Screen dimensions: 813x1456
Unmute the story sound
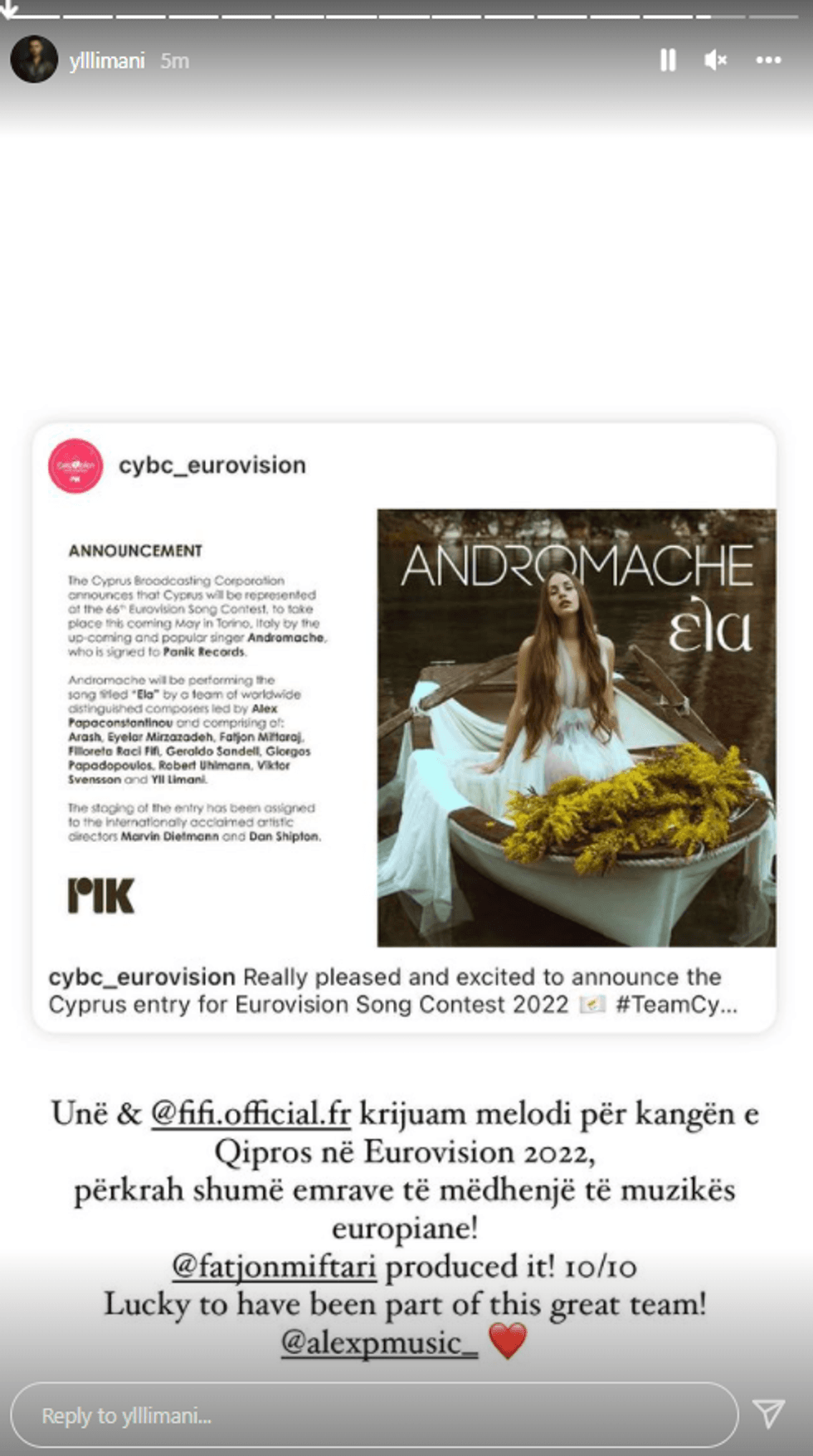point(715,60)
